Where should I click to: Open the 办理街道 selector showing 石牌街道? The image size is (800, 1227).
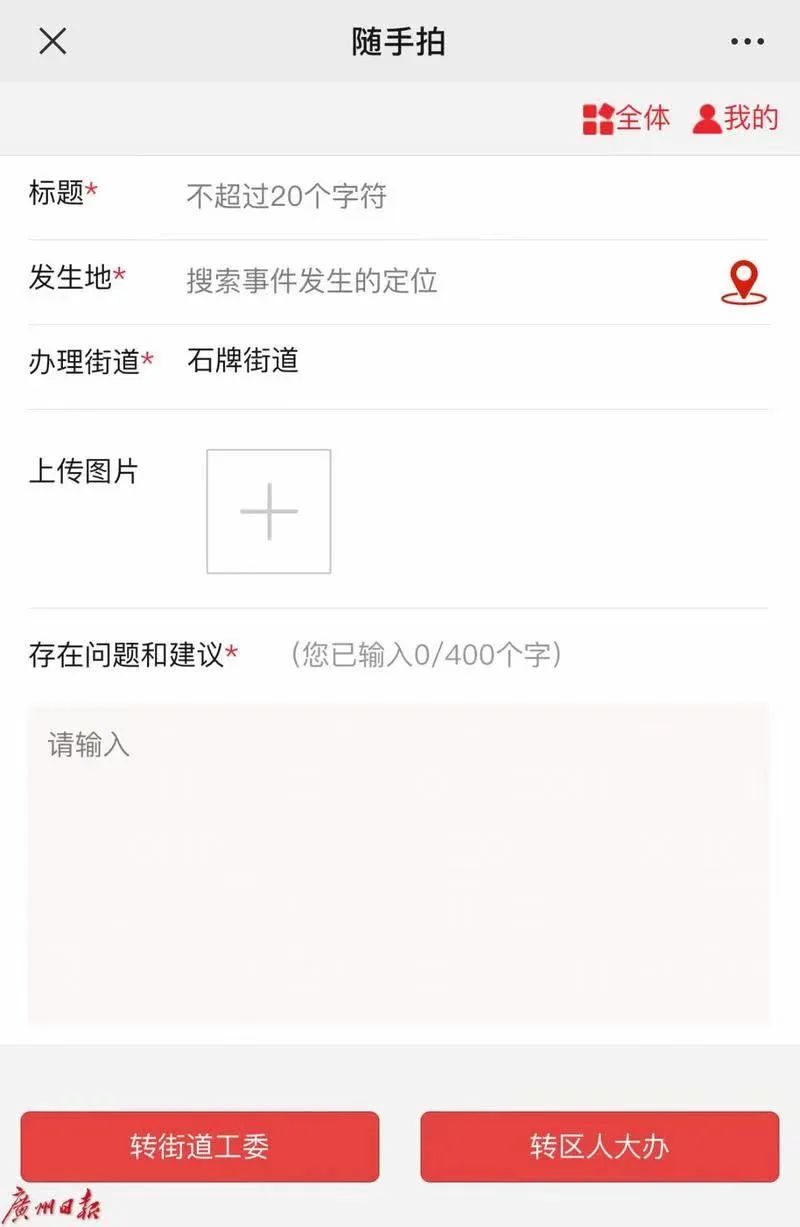pos(243,362)
